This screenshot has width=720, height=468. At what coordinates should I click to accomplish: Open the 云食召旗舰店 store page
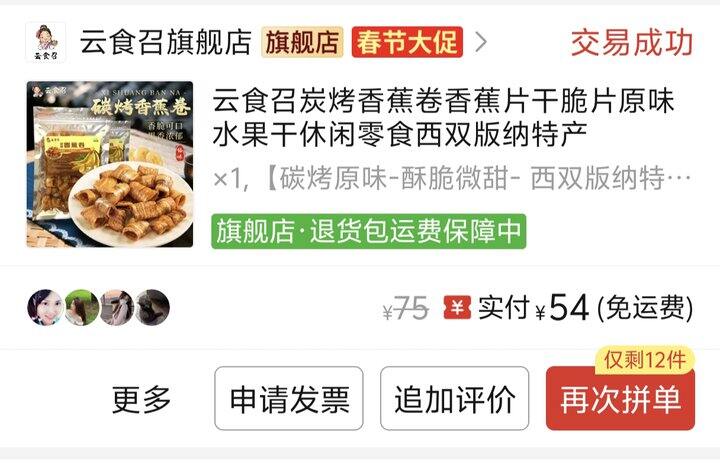pyautogui.click(x=165, y=42)
